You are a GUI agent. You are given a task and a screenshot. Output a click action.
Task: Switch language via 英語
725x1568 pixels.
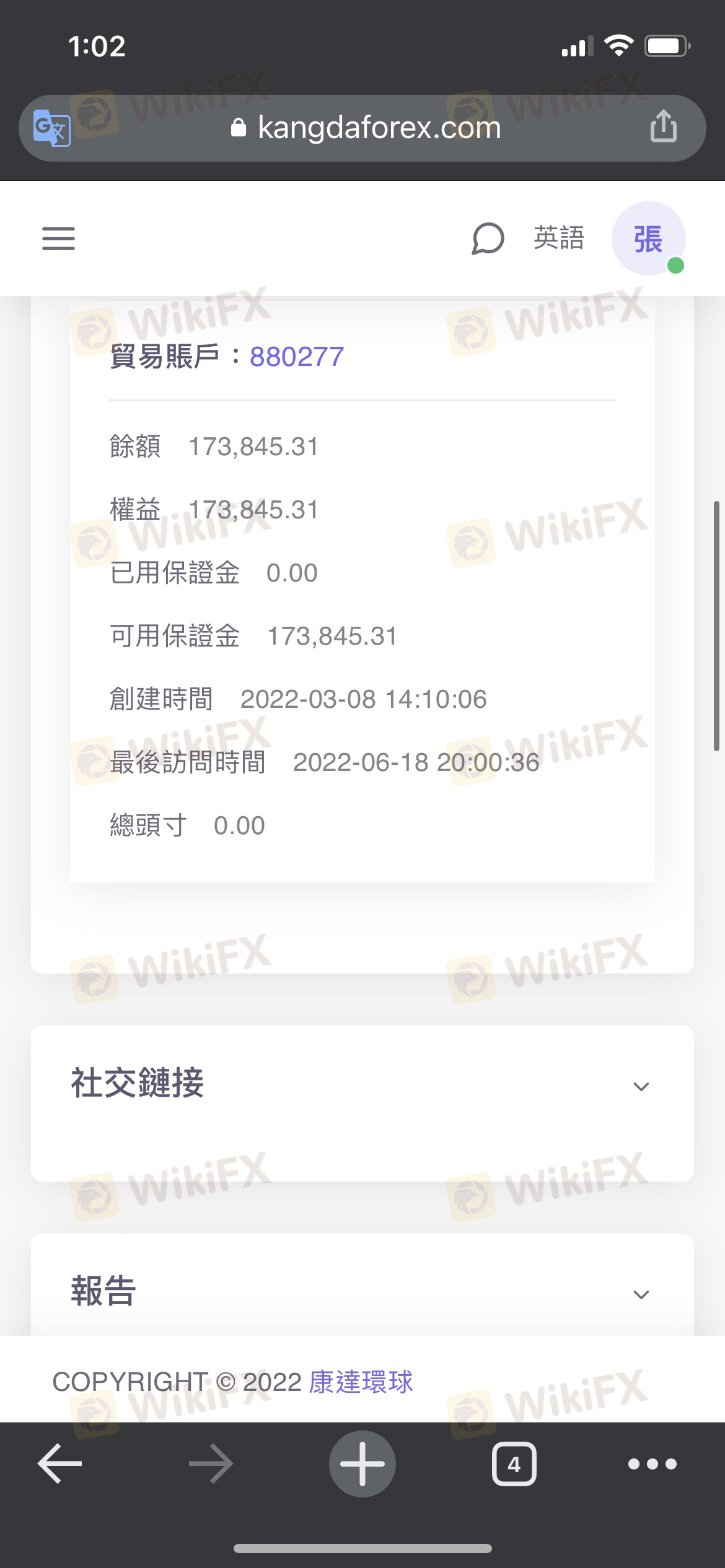click(559, 238)
